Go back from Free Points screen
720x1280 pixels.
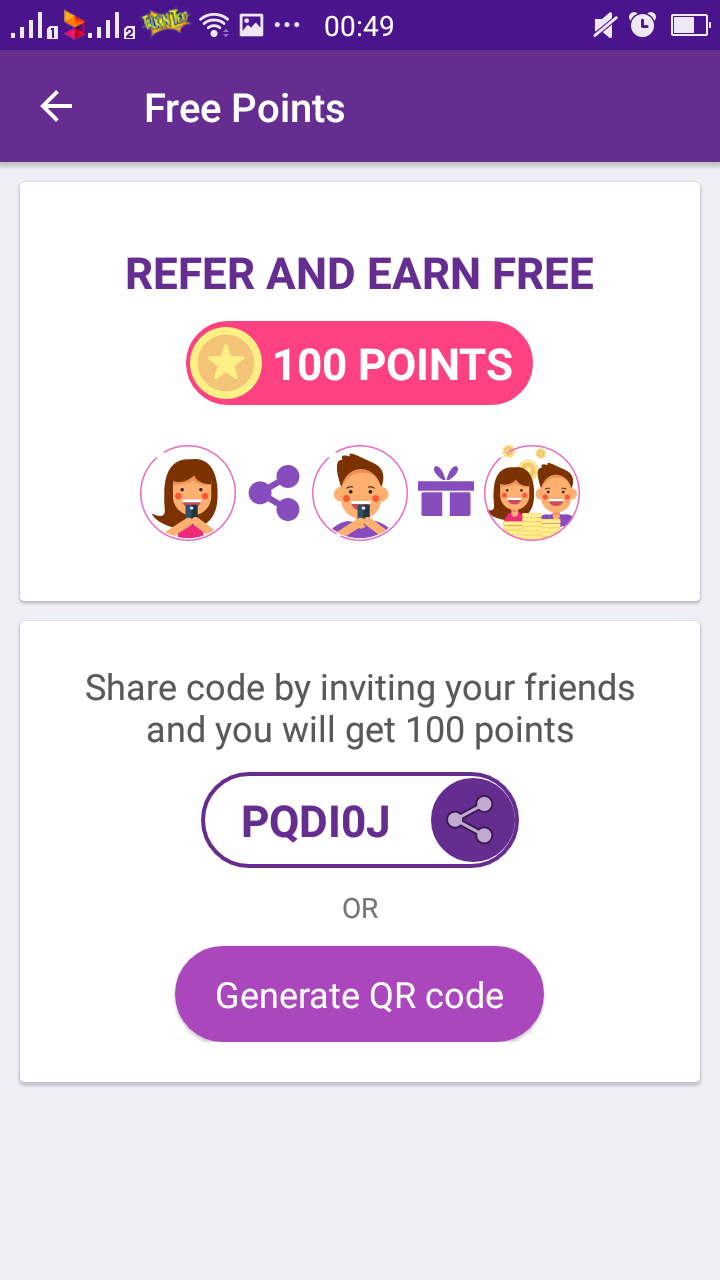[57, 107]
